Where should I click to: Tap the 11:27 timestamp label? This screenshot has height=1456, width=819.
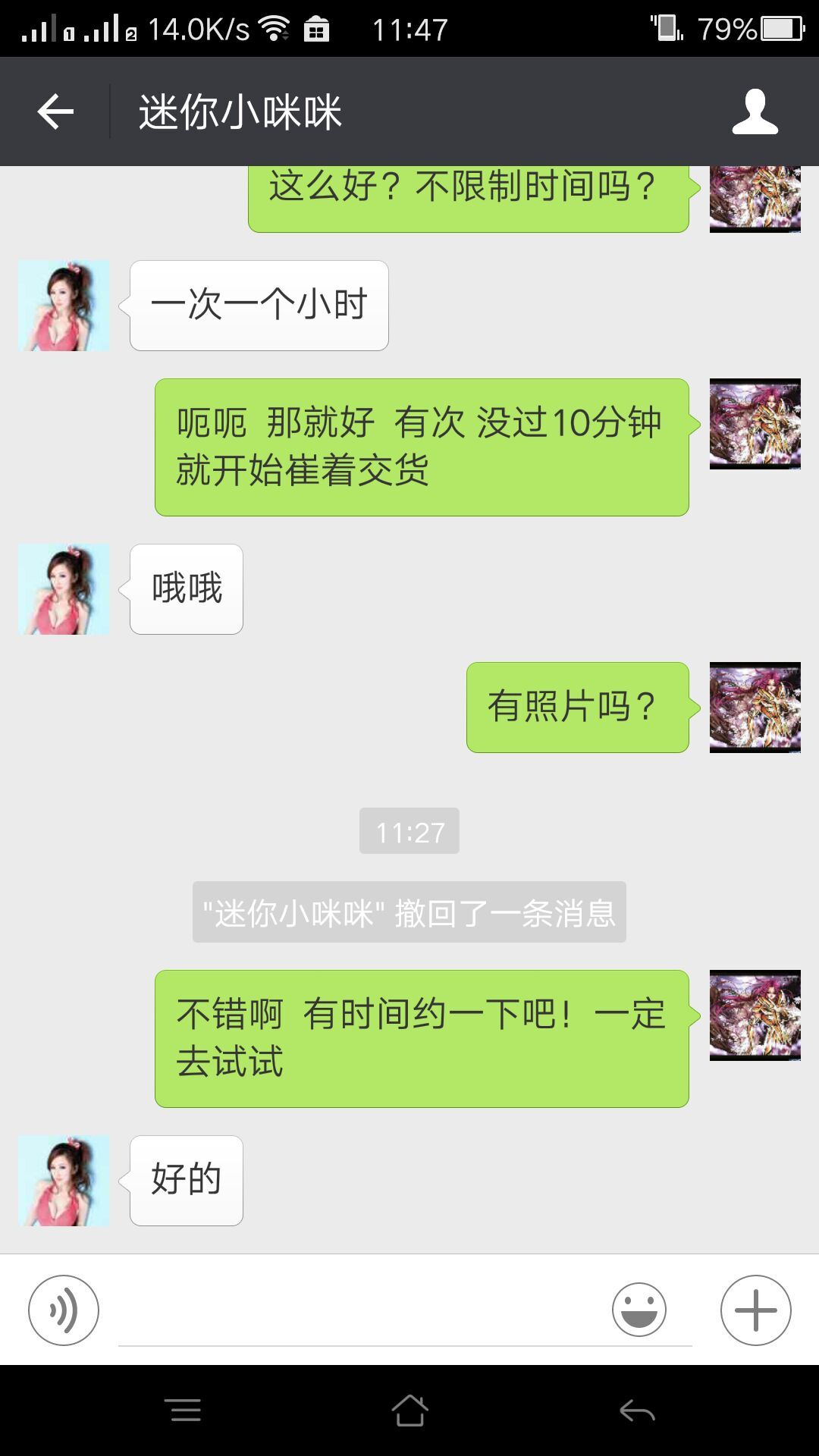pyautogui.click(x=409, y=830)
